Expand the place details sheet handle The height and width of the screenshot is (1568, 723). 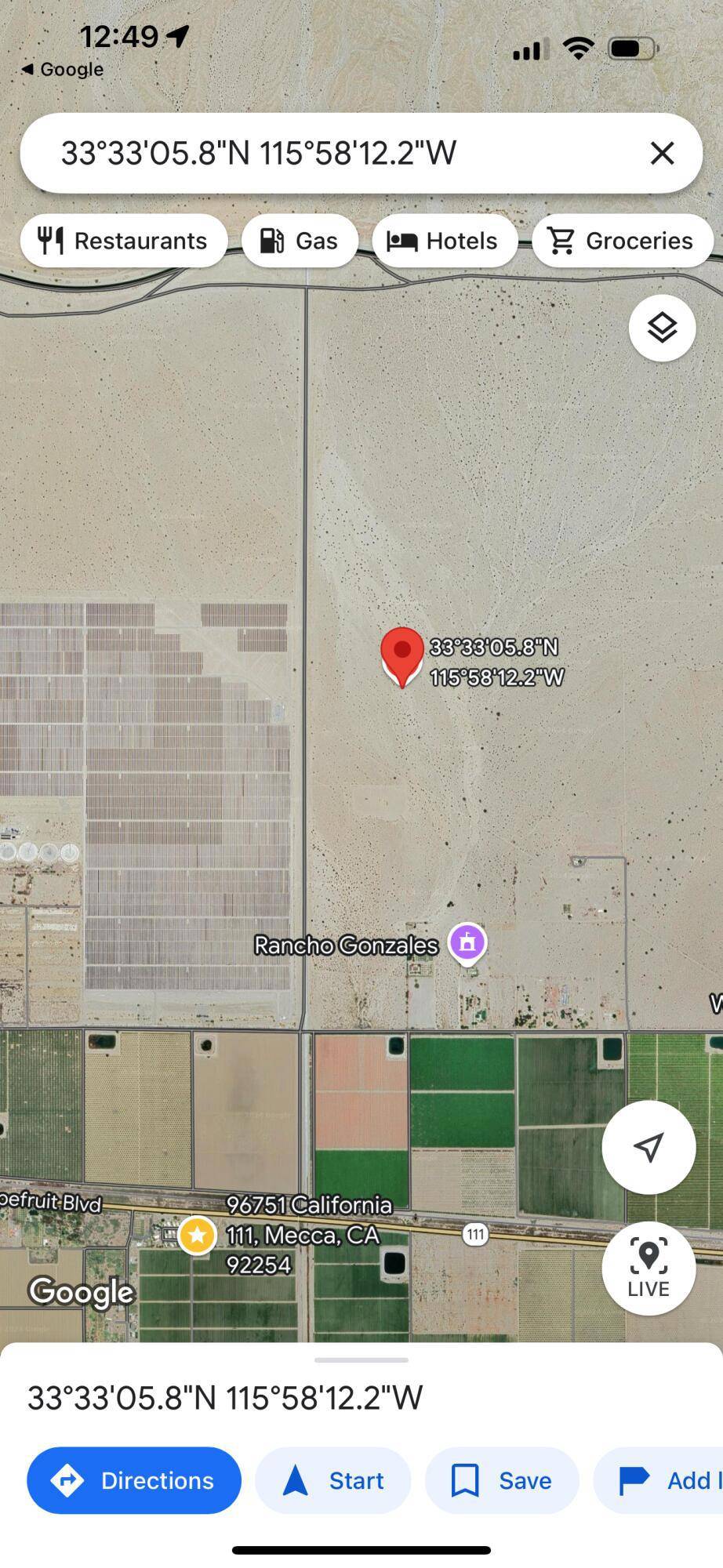pos(361,1360)
